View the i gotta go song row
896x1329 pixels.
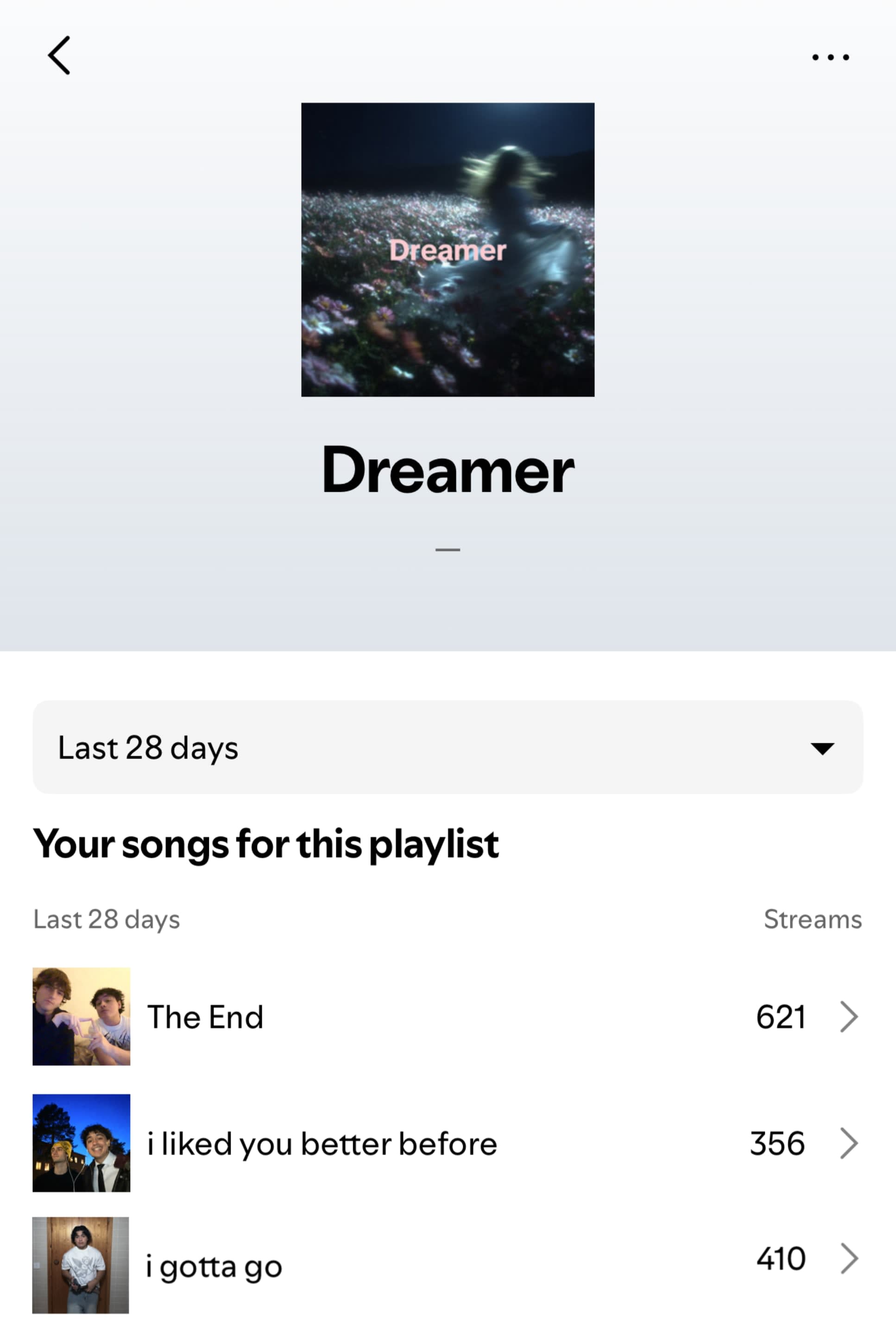448,1266
